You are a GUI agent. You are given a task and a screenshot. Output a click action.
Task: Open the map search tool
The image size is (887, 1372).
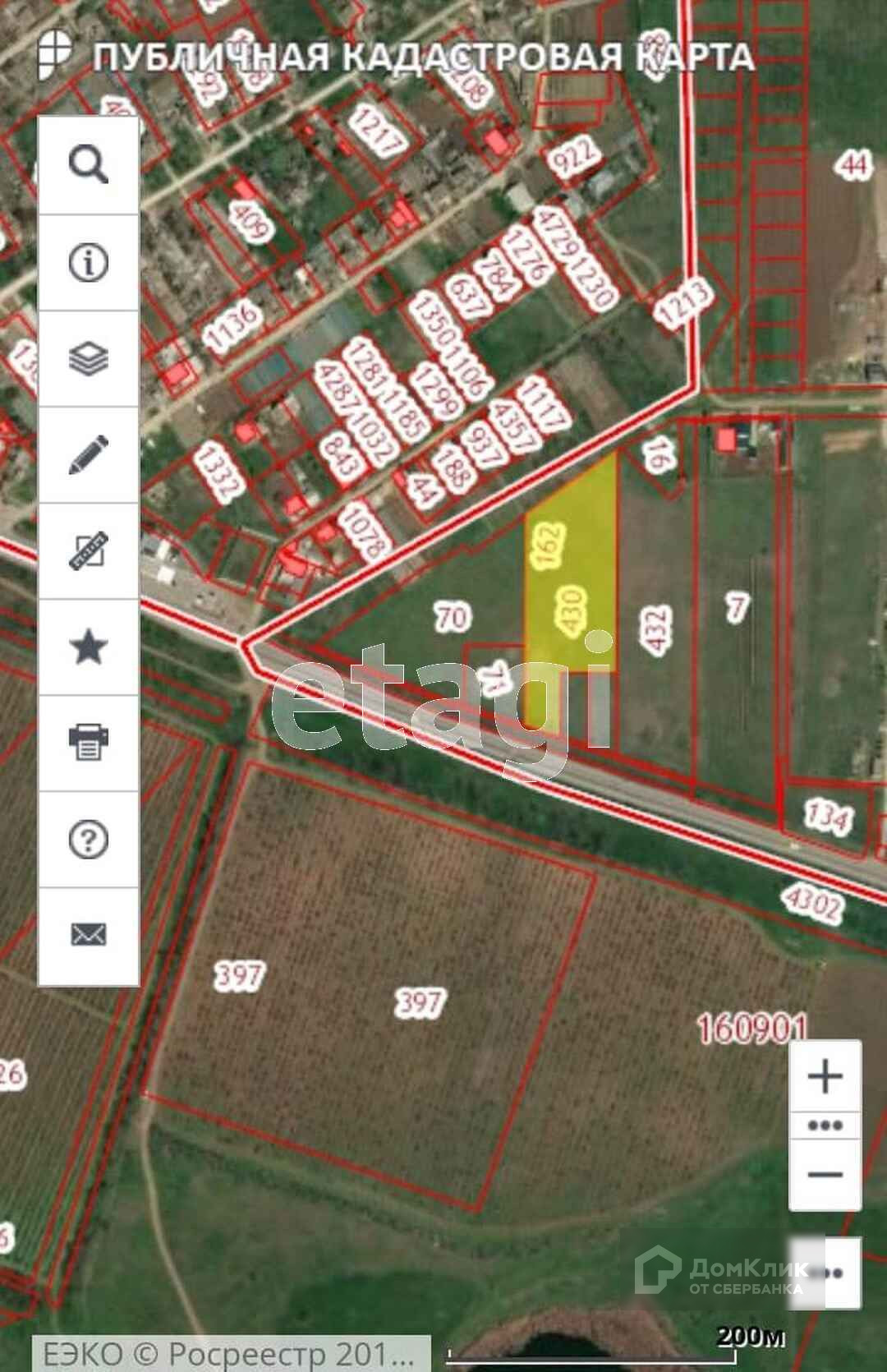(x=88, y=165)
